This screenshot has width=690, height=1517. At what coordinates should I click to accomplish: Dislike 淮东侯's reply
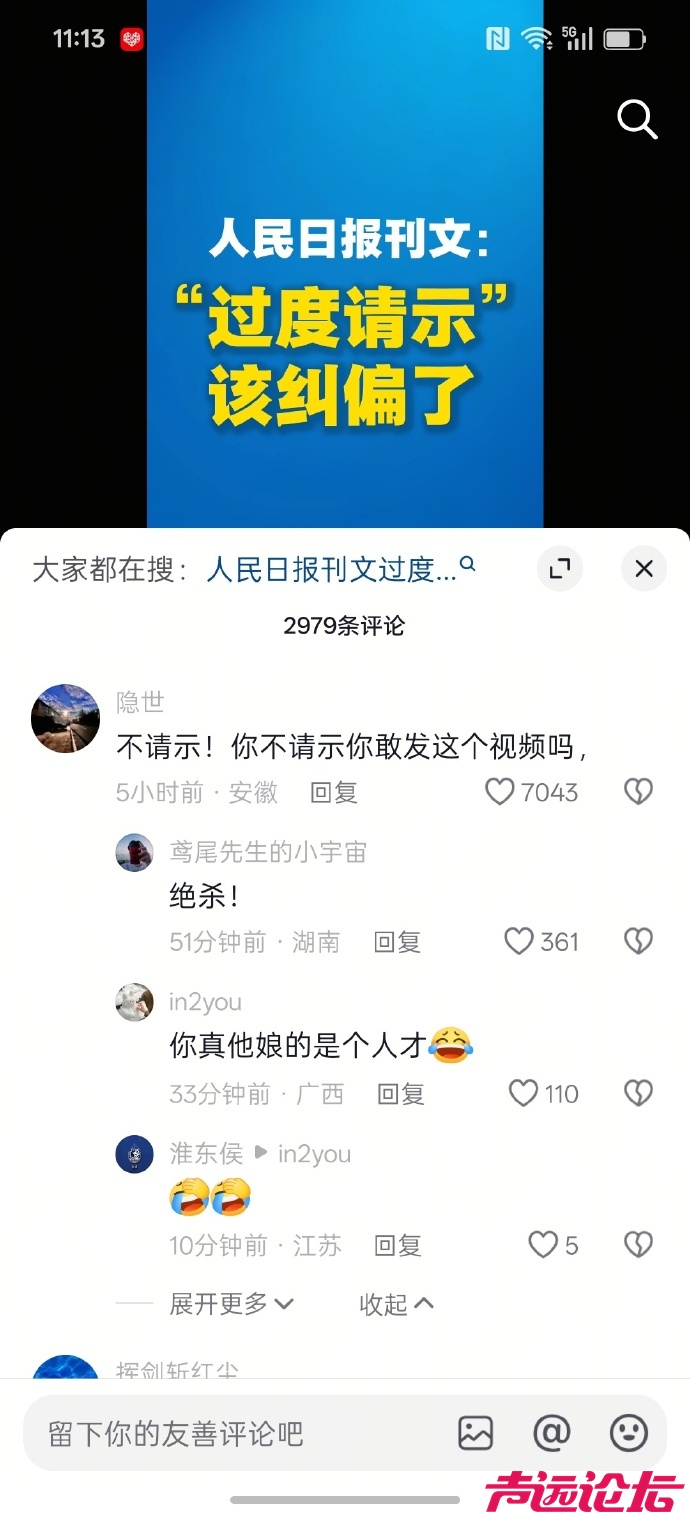[x=638, y=1245]
